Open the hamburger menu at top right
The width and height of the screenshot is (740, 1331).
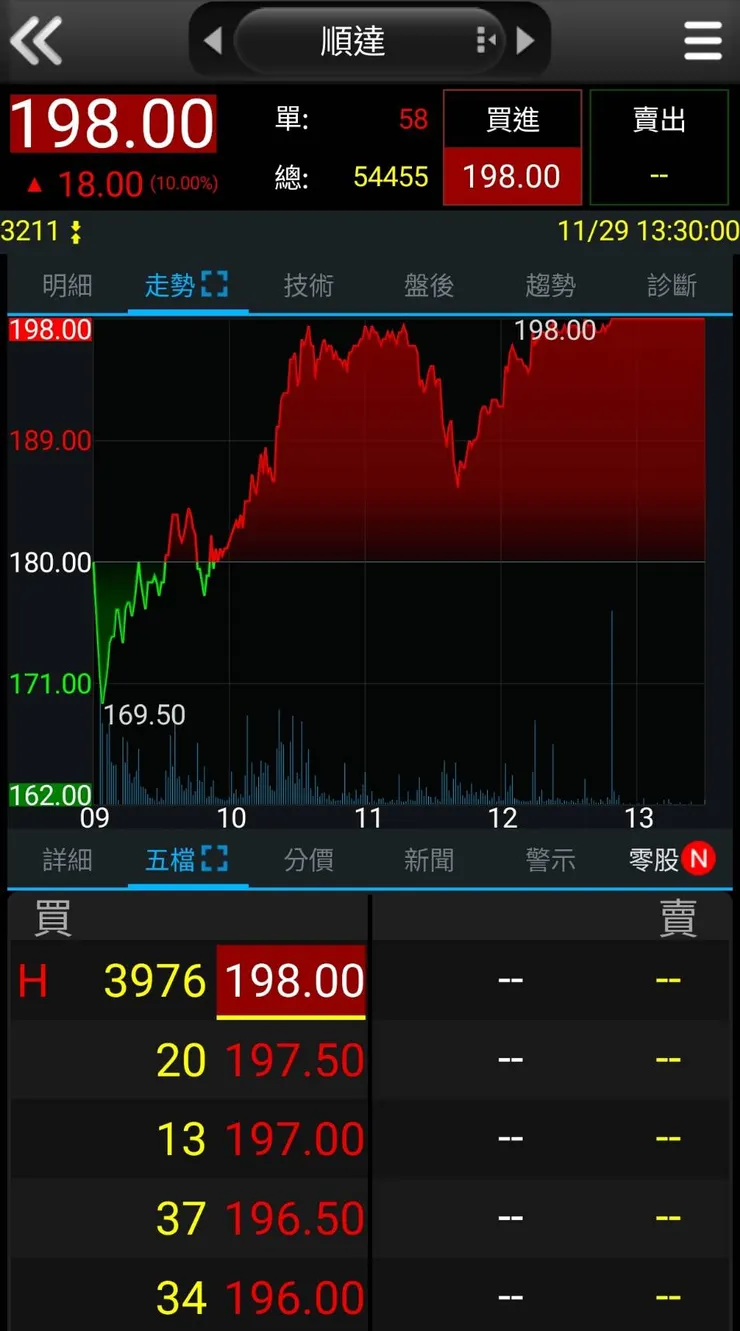(x=702, y=42)
